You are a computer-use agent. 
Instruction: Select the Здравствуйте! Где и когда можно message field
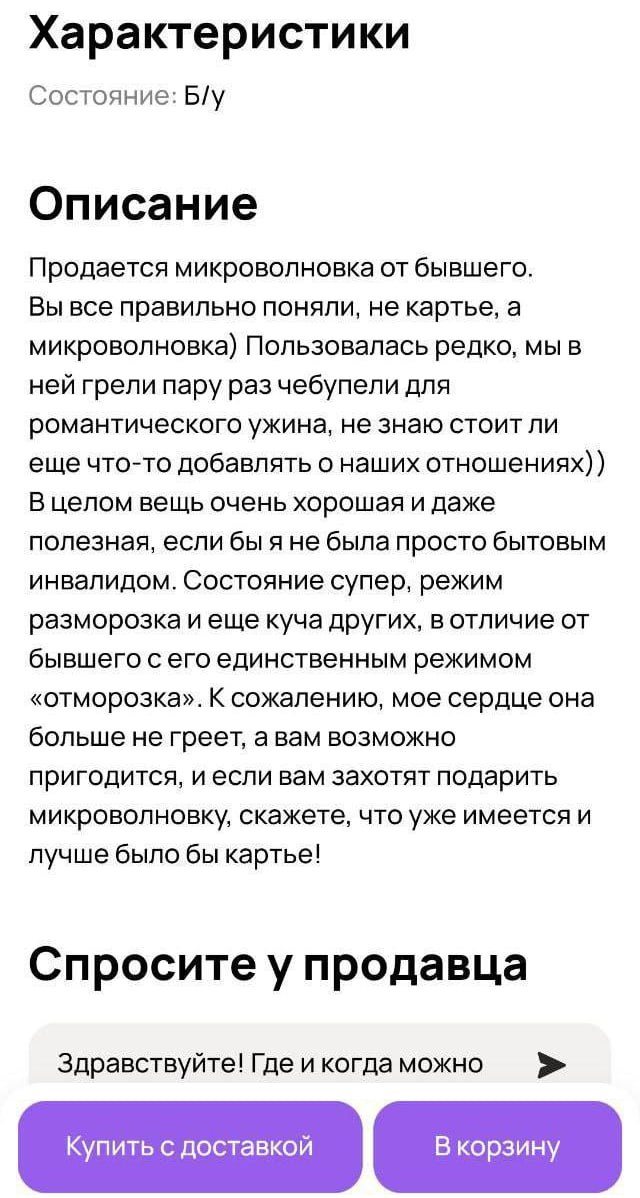click(270, 1063)
